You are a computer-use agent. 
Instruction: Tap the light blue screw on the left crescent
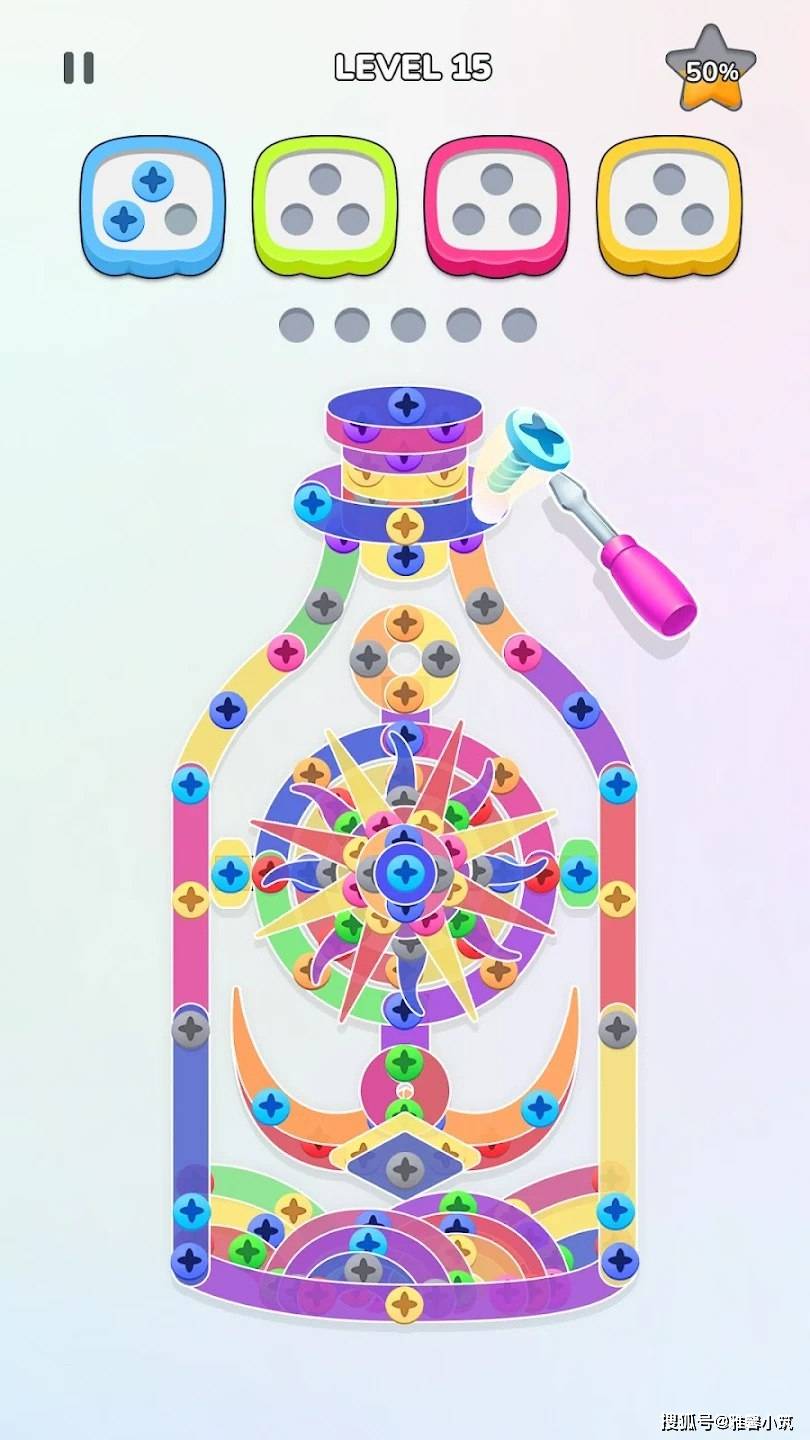pos(270,1106)
